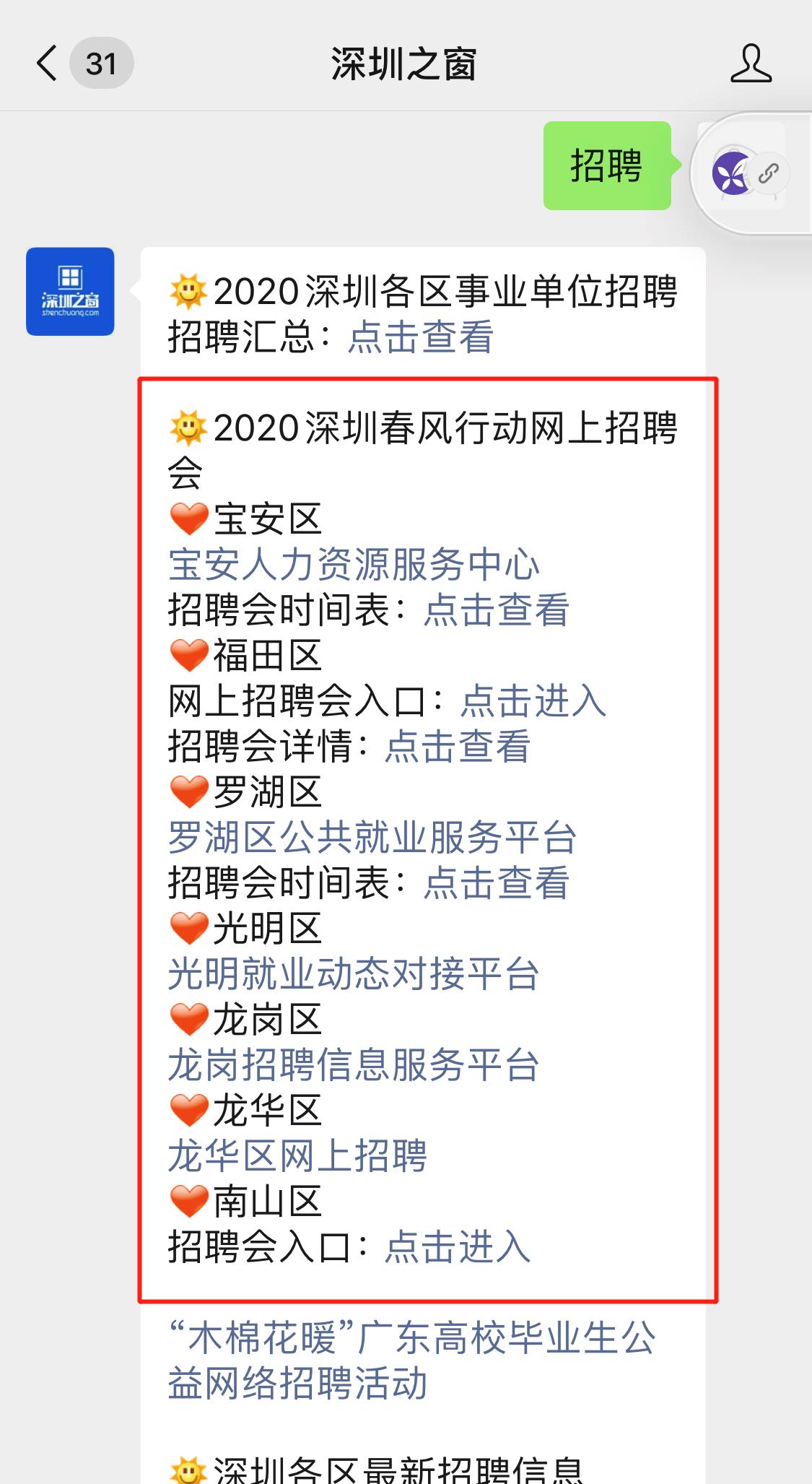The image size is (812, 1484).
Task: View the 罗湖区 招聘会时间表
Action: 497,883
